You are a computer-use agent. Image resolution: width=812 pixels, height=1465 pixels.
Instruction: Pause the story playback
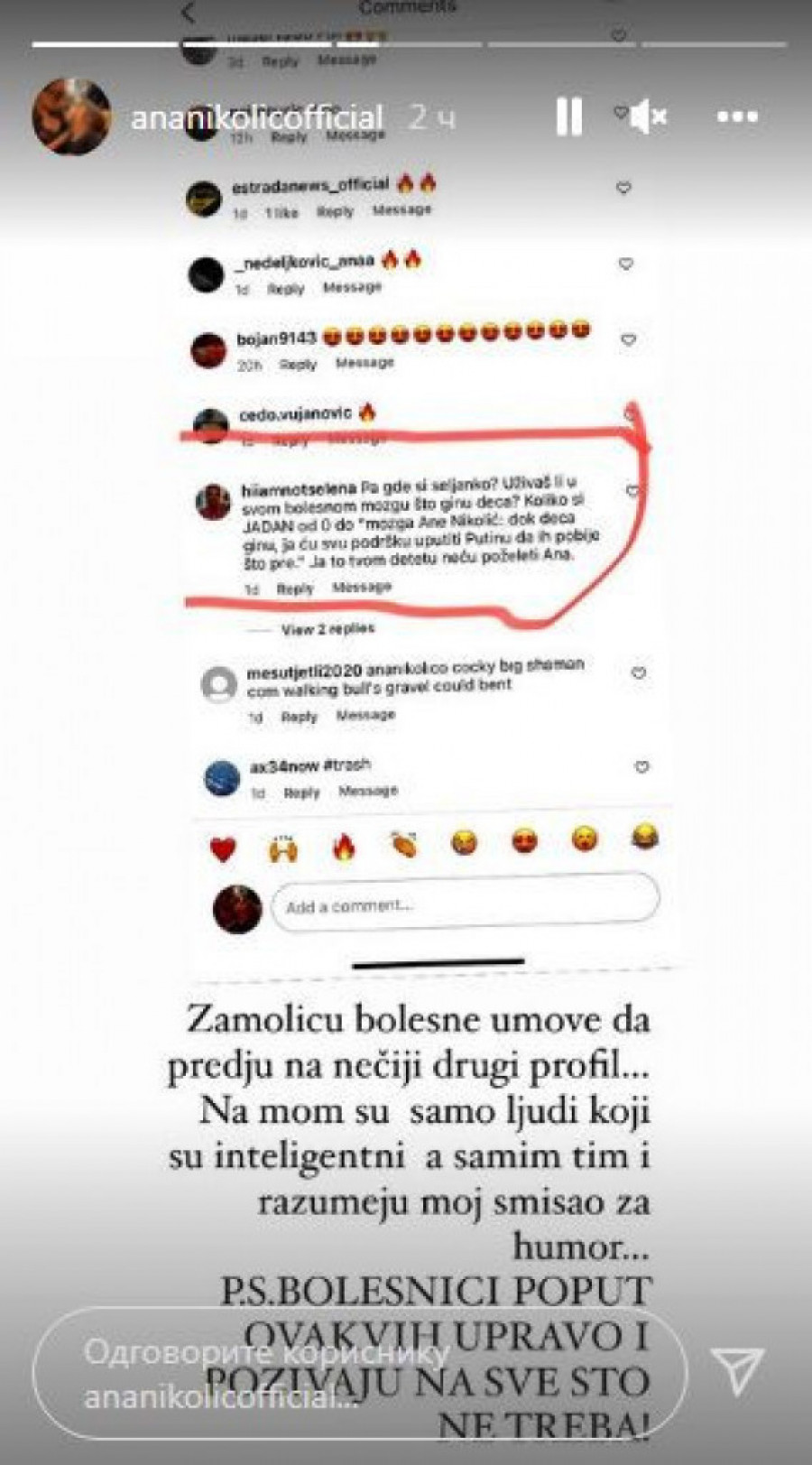tap(568, 117)
